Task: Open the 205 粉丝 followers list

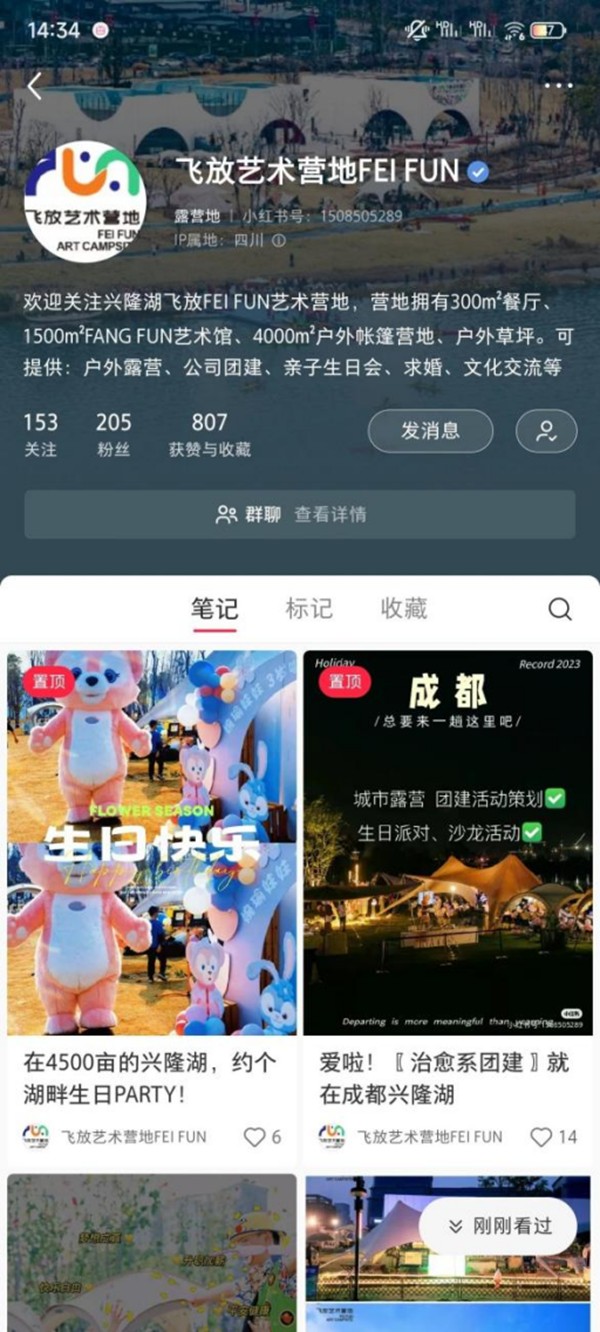Action: coord(113,434)
